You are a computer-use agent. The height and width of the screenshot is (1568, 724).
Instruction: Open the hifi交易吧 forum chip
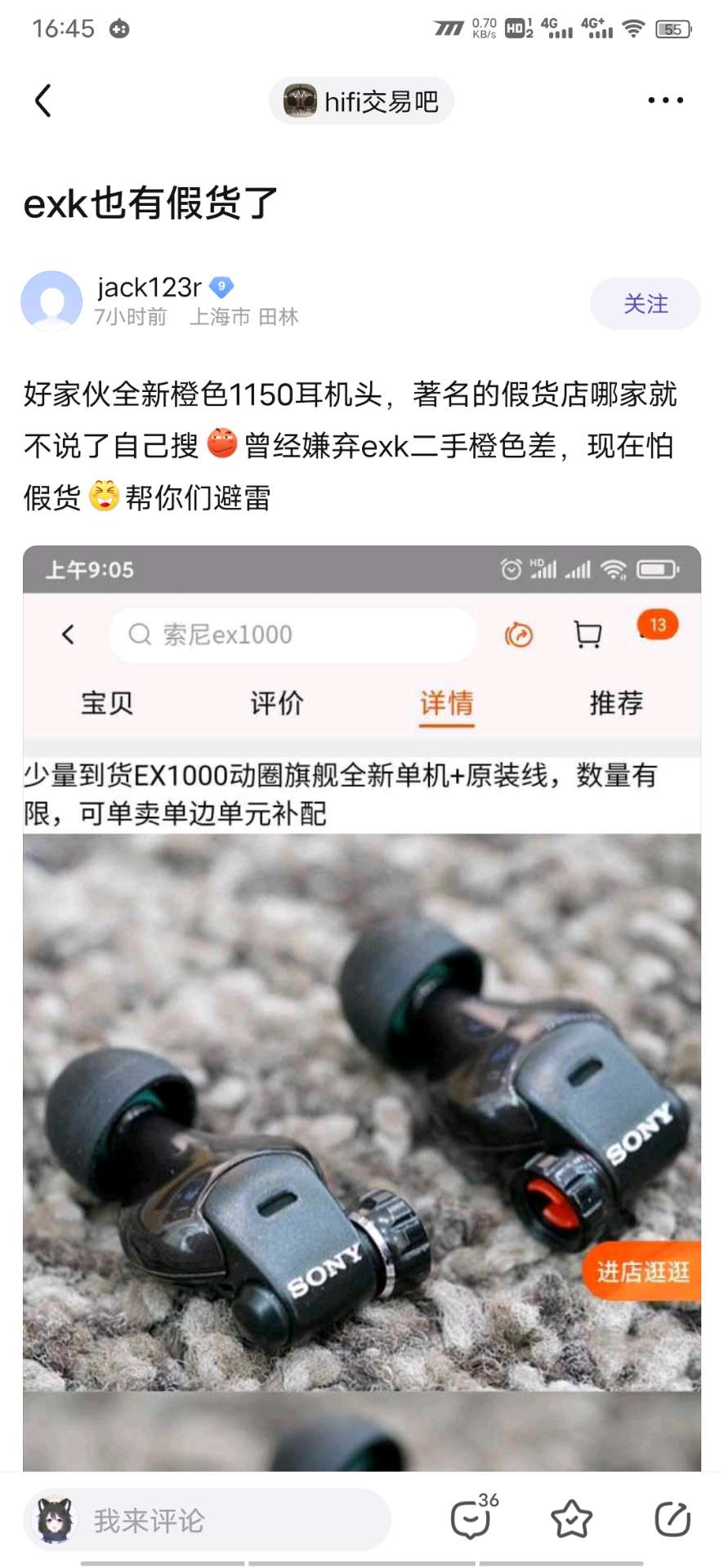coord(361,101)
